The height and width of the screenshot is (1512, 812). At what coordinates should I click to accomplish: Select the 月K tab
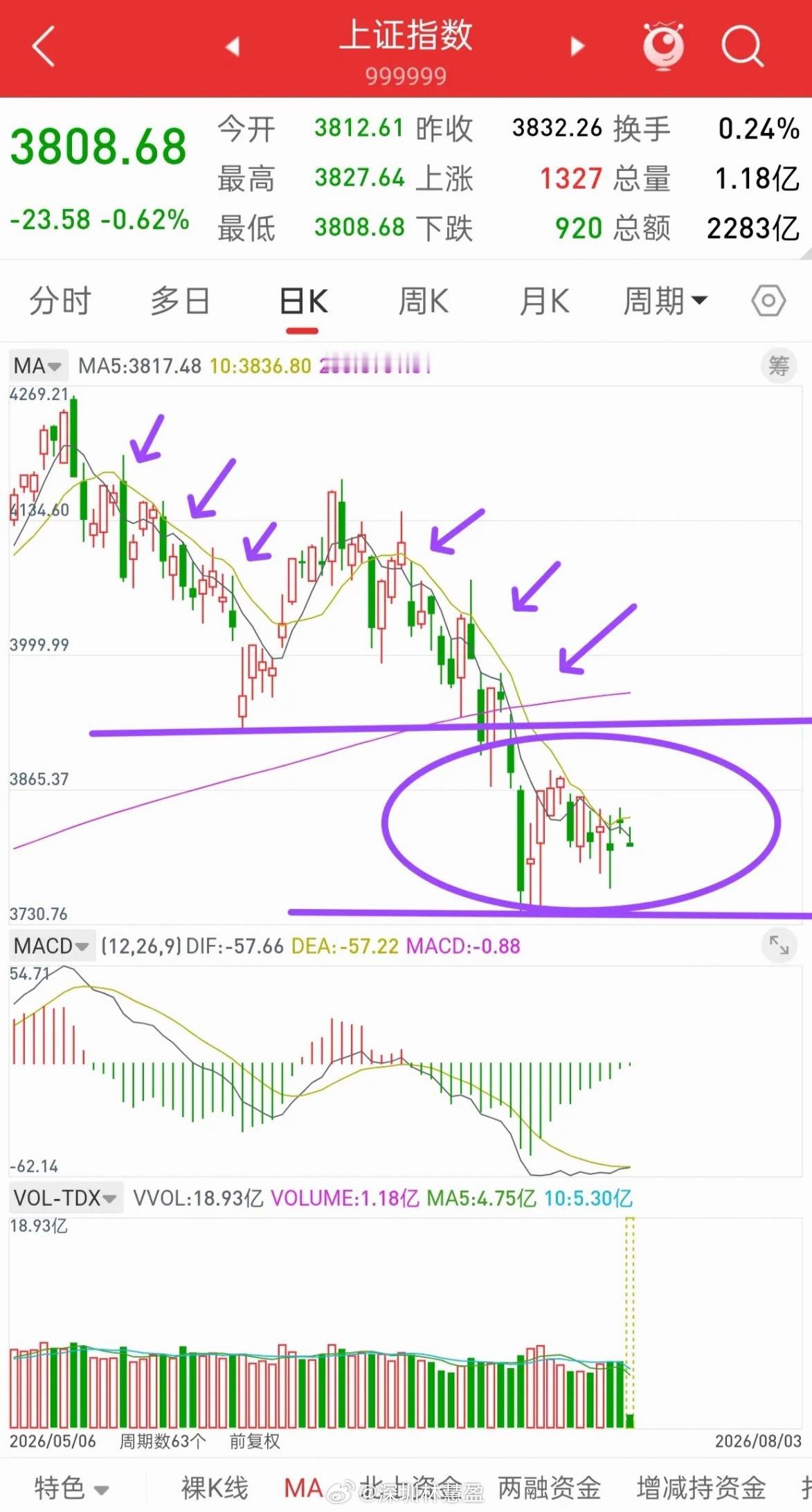click(545, 302)
